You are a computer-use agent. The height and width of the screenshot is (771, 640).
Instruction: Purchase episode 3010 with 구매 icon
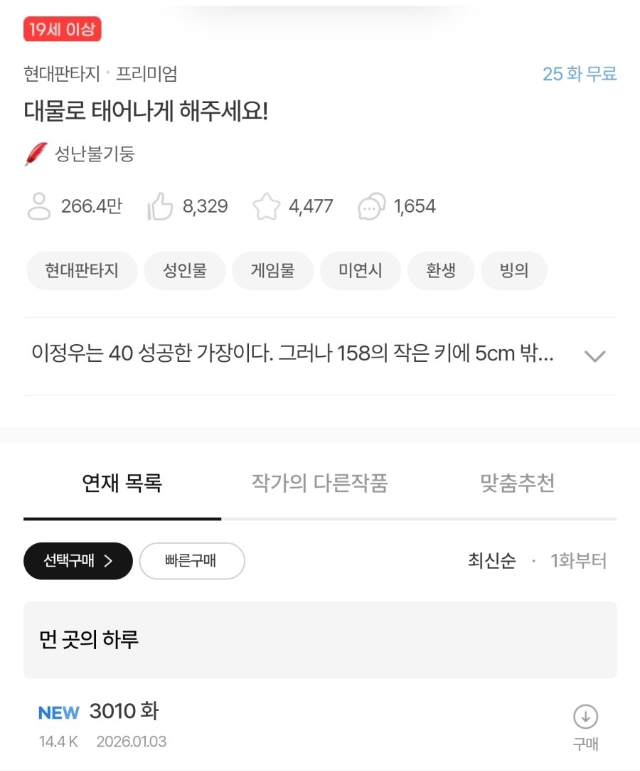585,725
